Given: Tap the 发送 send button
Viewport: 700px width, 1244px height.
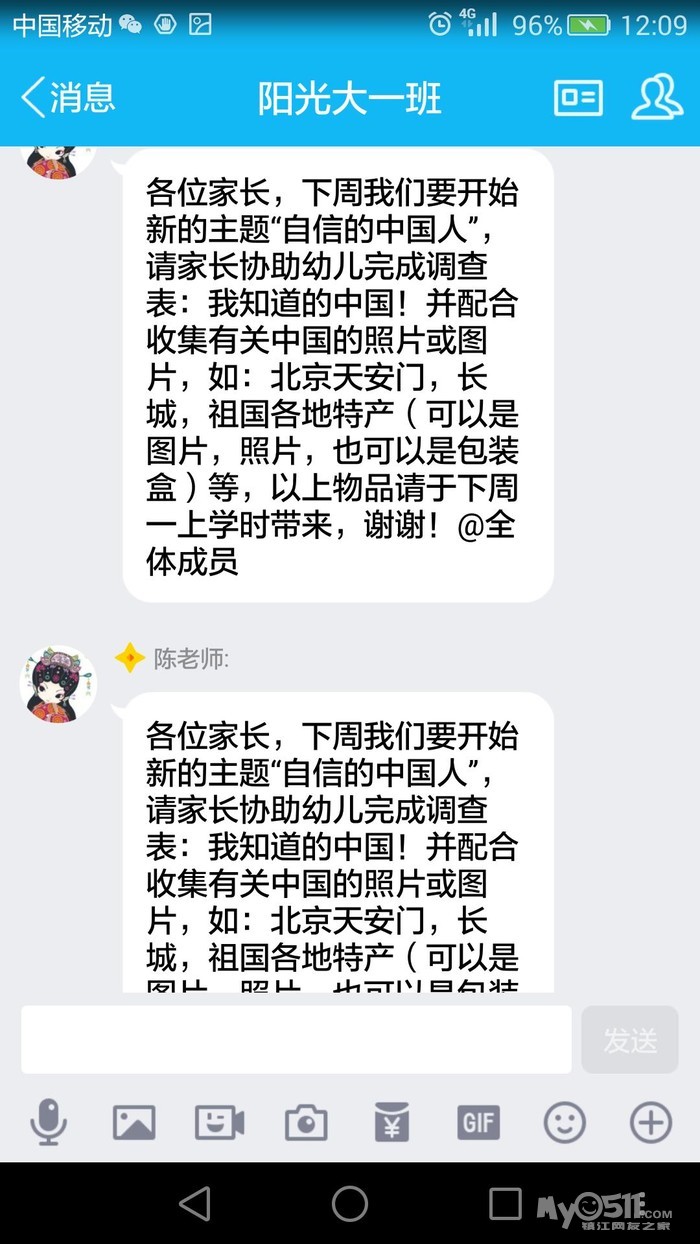Looking at the screenshot, I should pos(630,1040).
